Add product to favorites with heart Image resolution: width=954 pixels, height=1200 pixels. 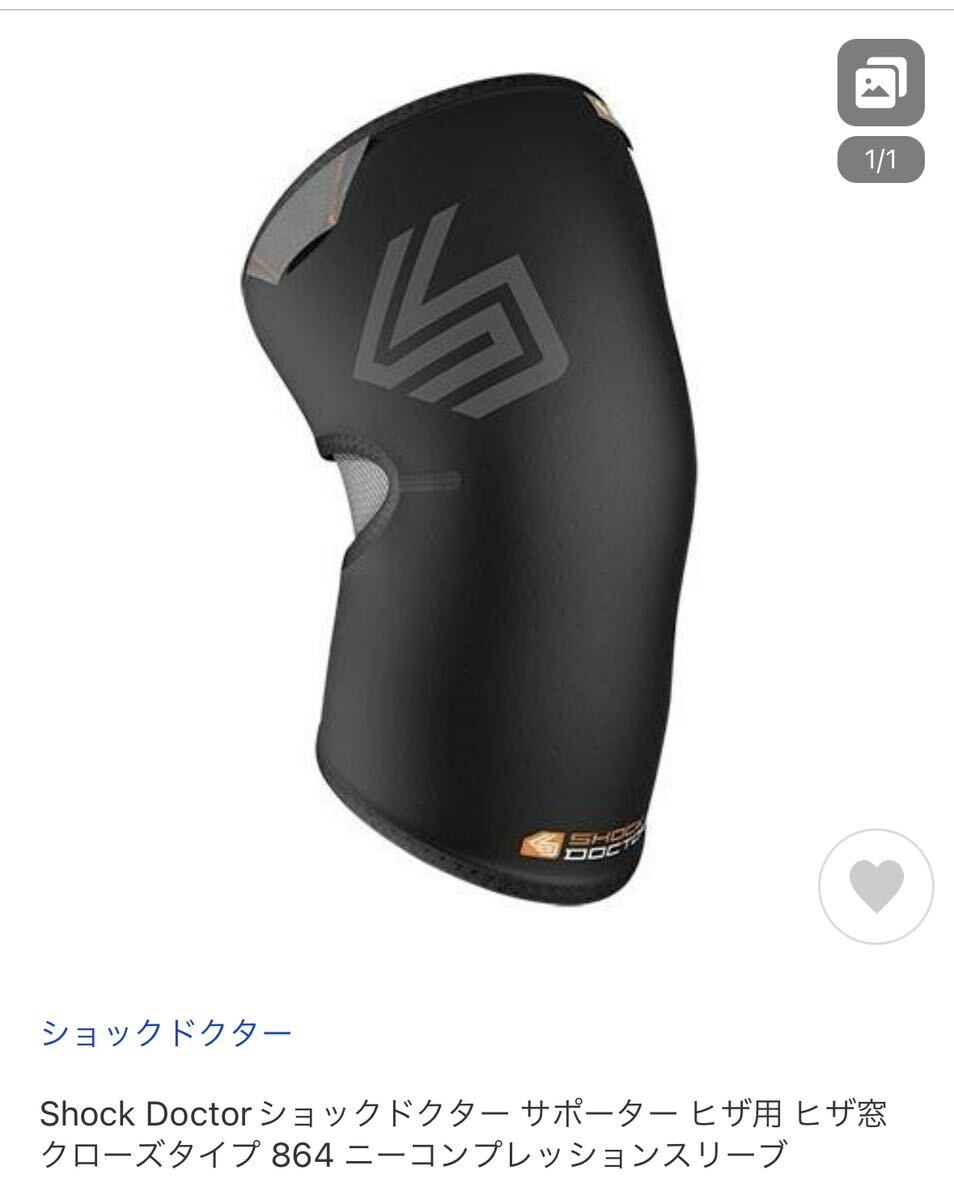[x=876, y=886]
